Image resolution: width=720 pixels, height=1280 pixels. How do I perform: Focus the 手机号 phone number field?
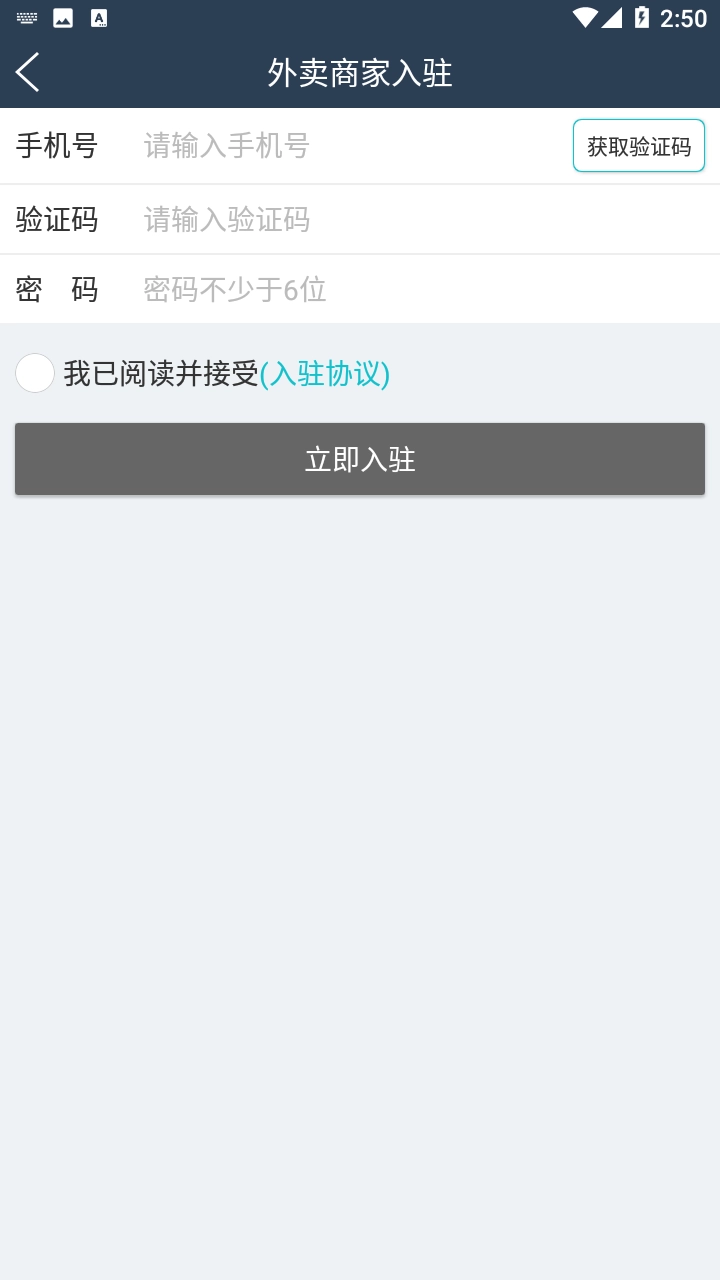tap(350, 146)
